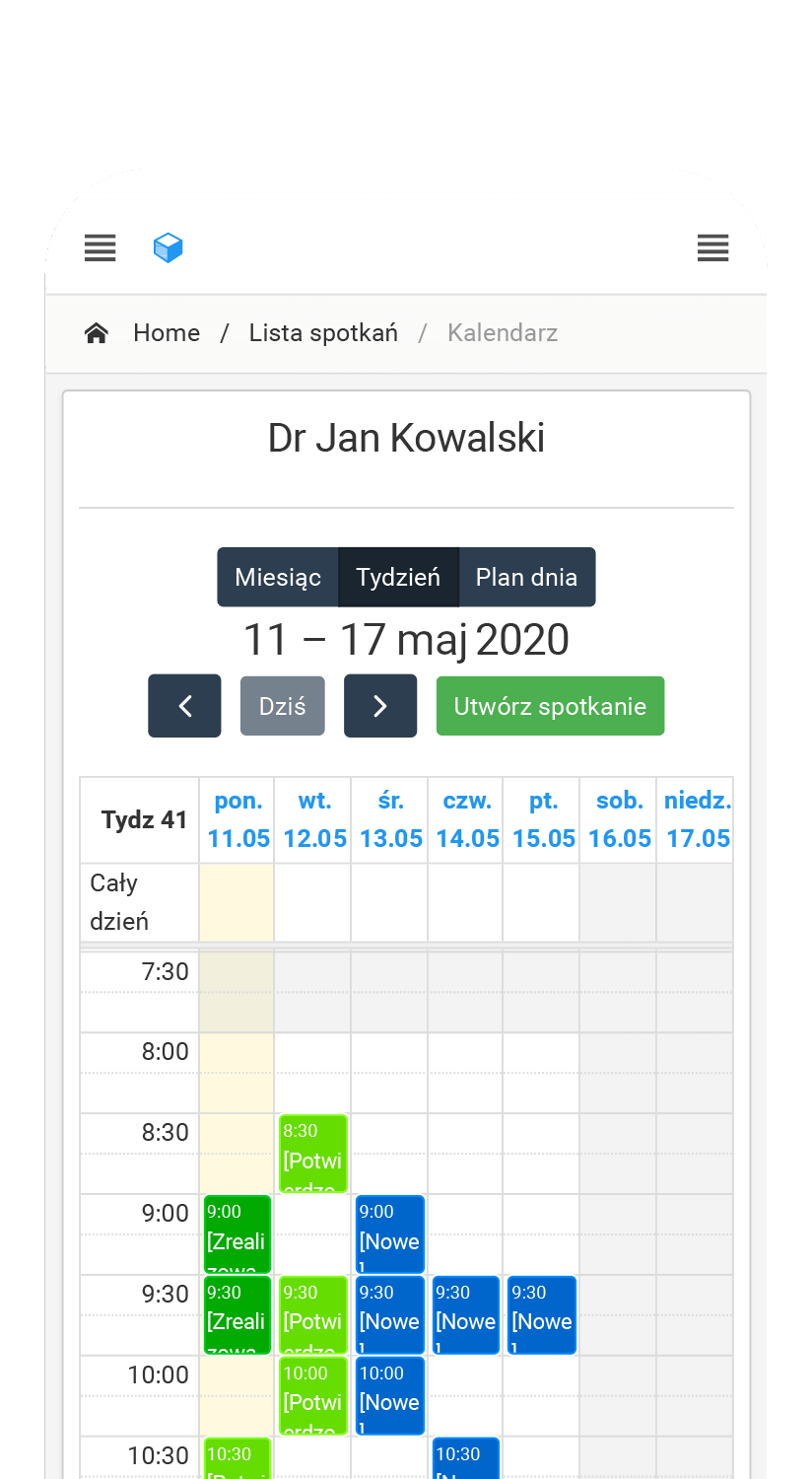This screenshot has height=1479, width=812.
Task: Open Monday's 9:00 Zrealizowane appointment
Action: click(x=237, y=1234)
